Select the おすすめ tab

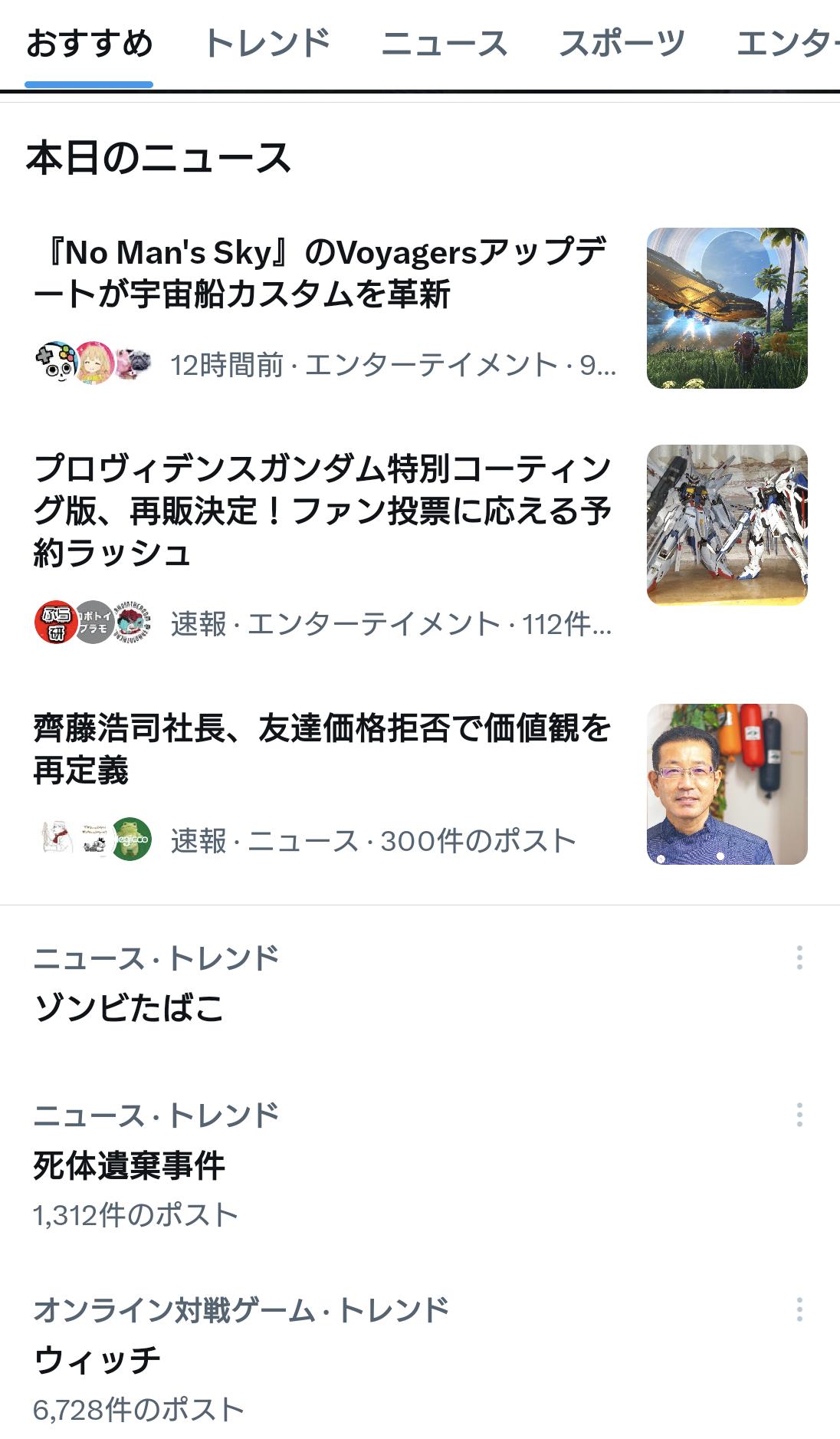click(x=89, y=44)
